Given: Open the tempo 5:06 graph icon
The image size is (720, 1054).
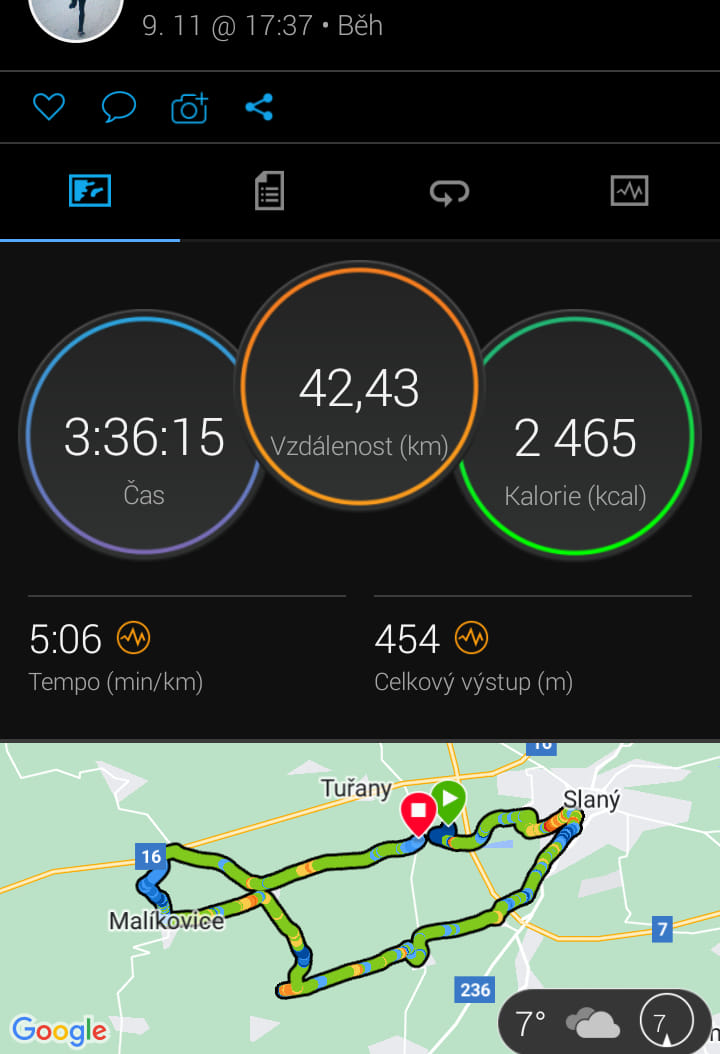Looking at the screenshot, I should (133, 637).
